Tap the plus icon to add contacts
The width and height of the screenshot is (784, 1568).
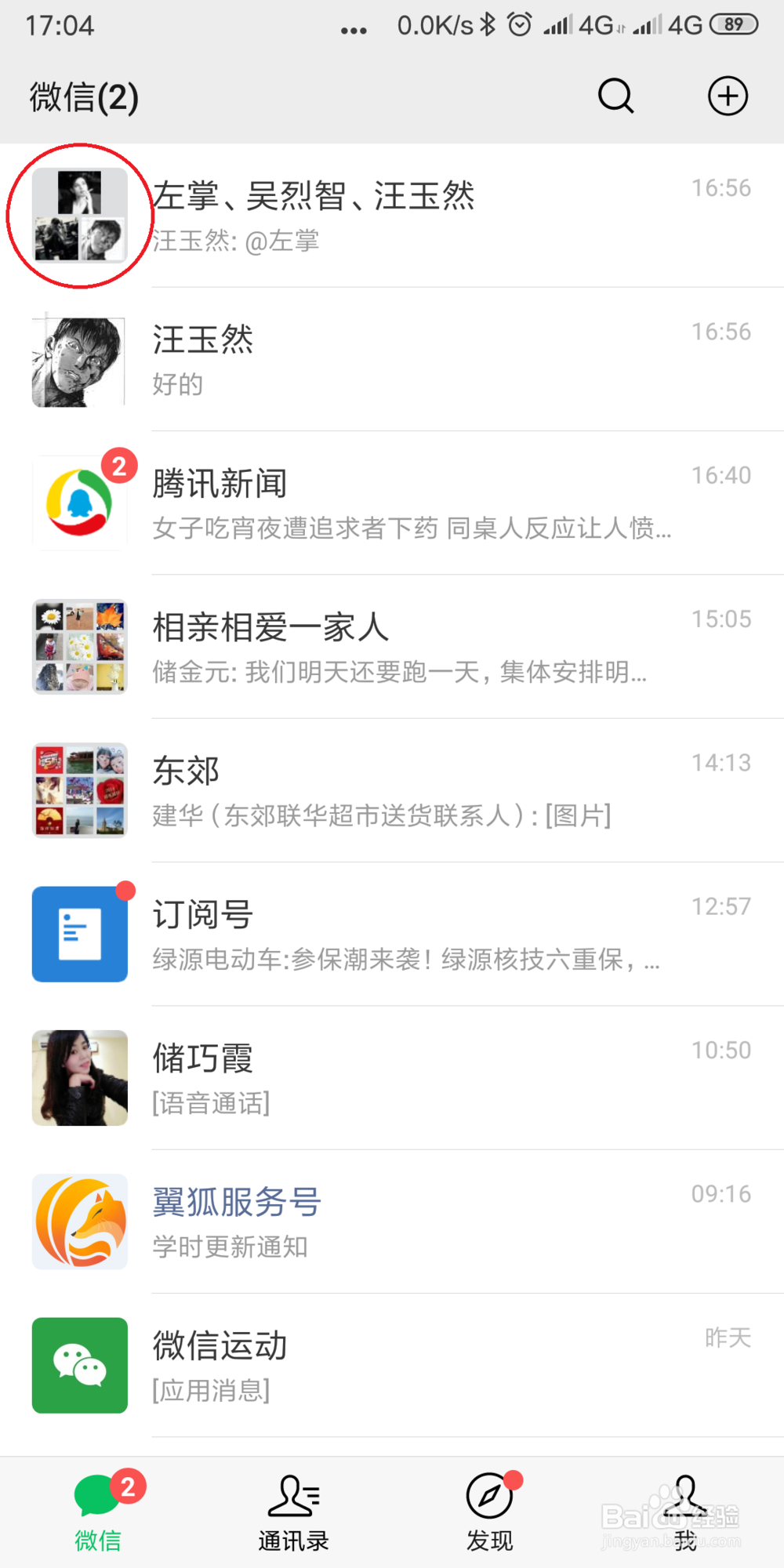click(728, 96)
